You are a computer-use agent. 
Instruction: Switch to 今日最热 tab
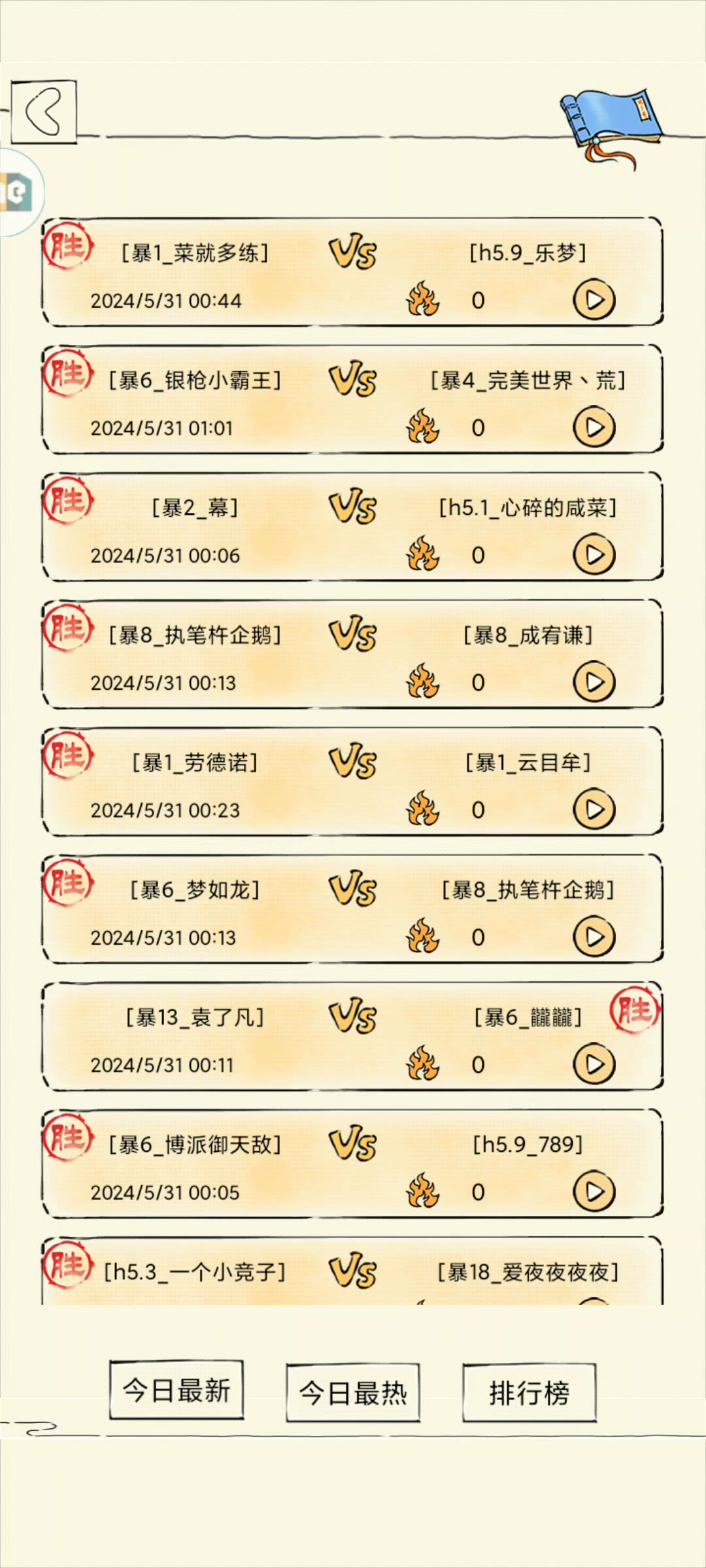point(353,1392)
